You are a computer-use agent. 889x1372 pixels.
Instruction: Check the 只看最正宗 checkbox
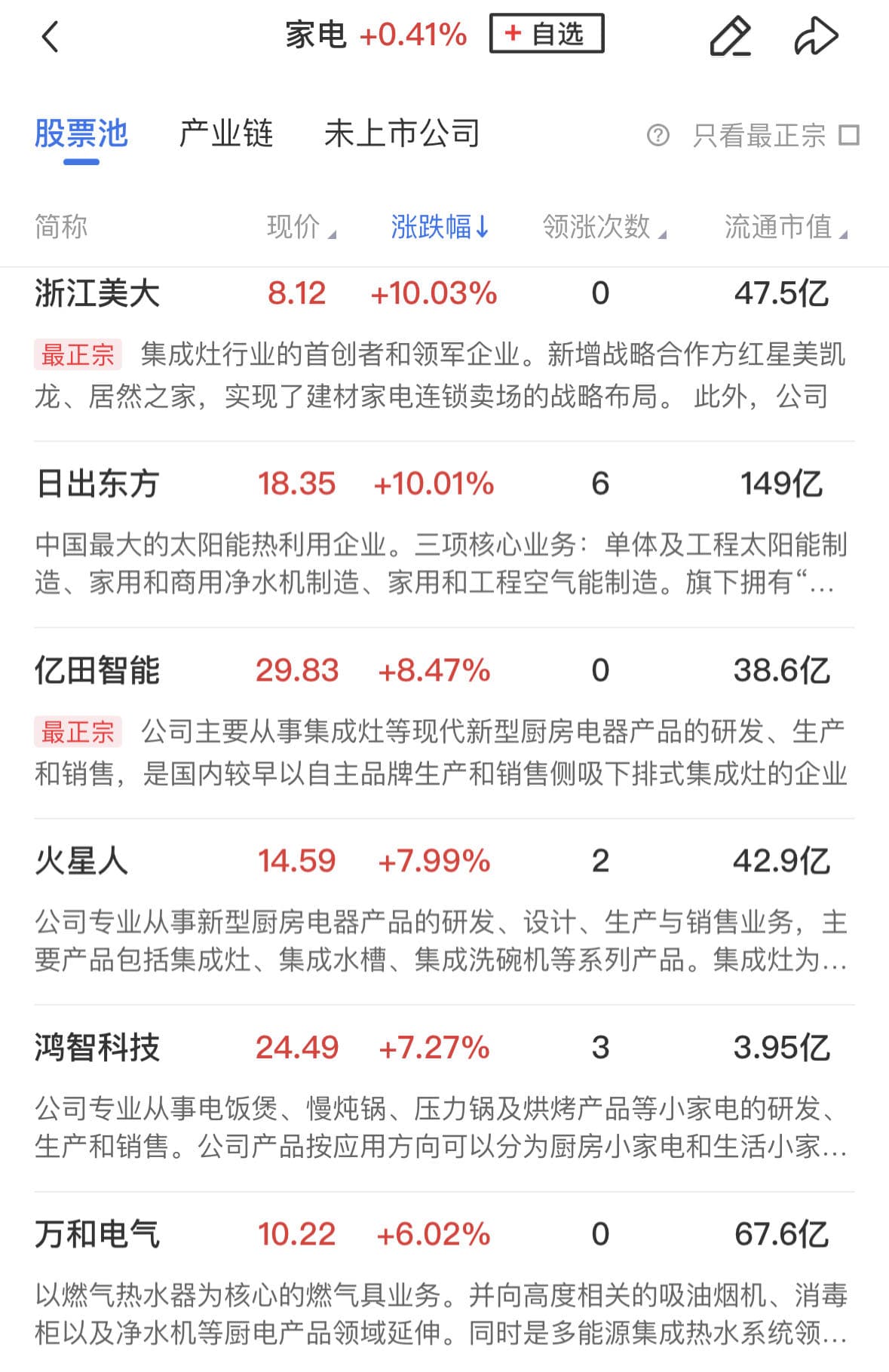pyautogui.click(x=850, y=136)
